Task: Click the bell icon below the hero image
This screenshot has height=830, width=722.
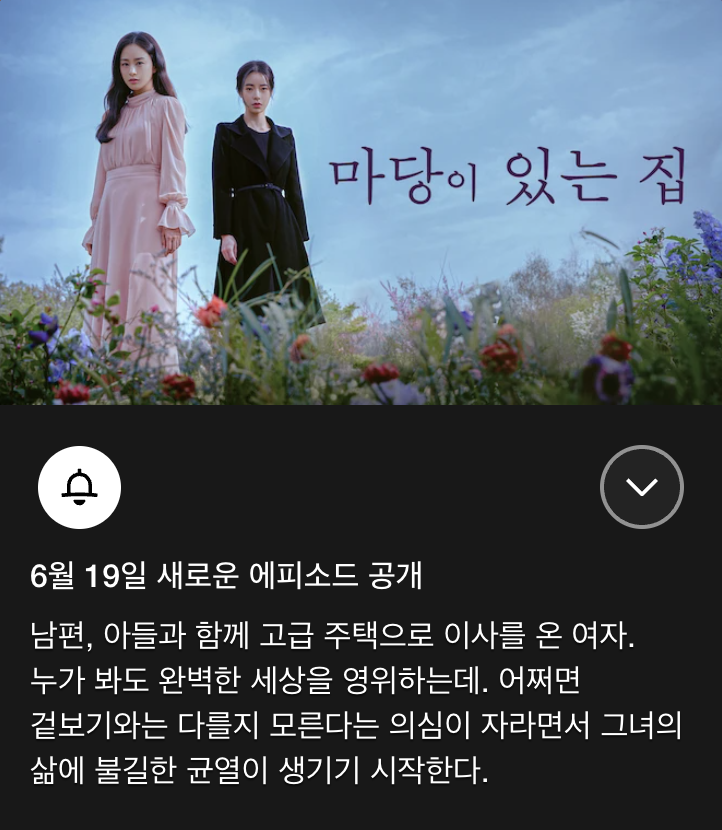Action: coord(77,487)
